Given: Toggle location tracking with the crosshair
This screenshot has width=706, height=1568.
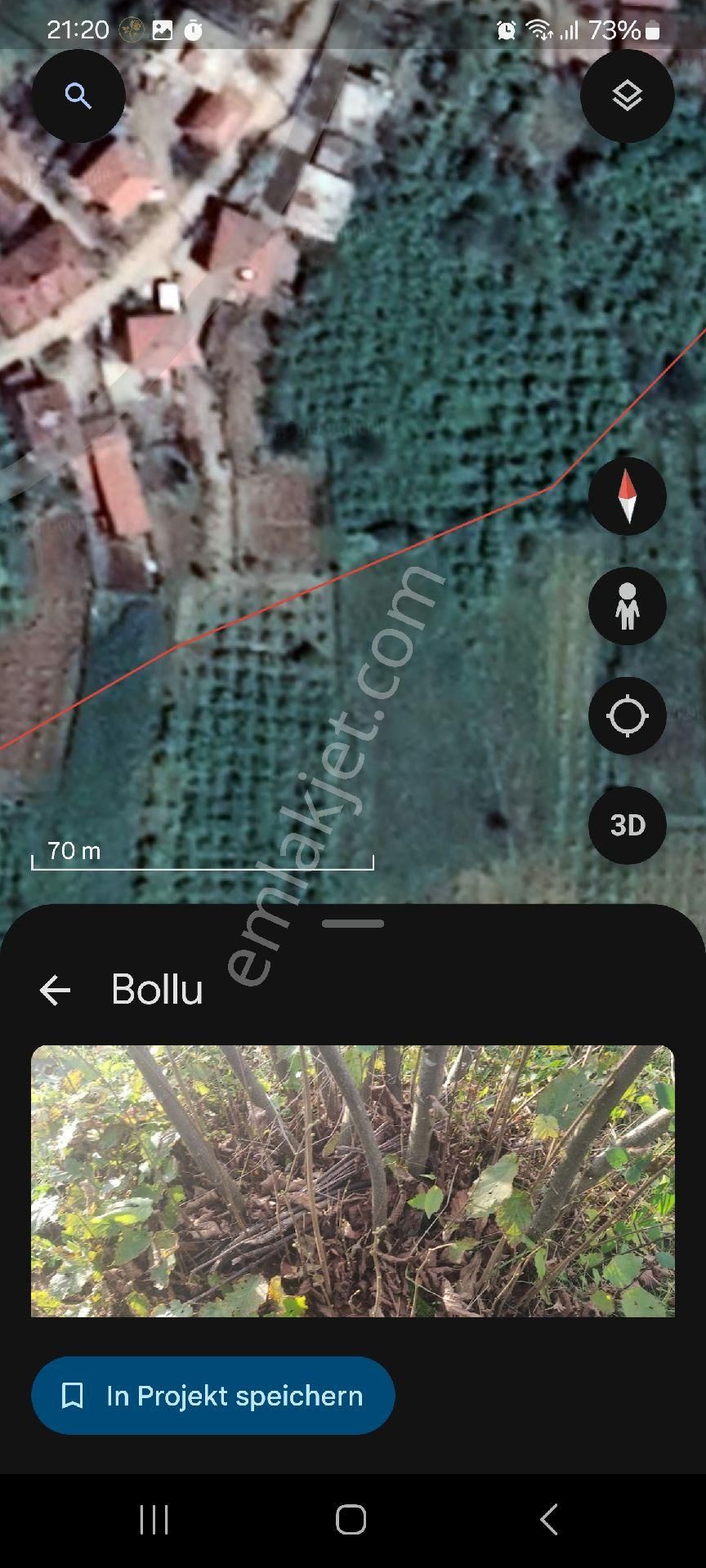Looking at the screenshot, I should (627, 716).
